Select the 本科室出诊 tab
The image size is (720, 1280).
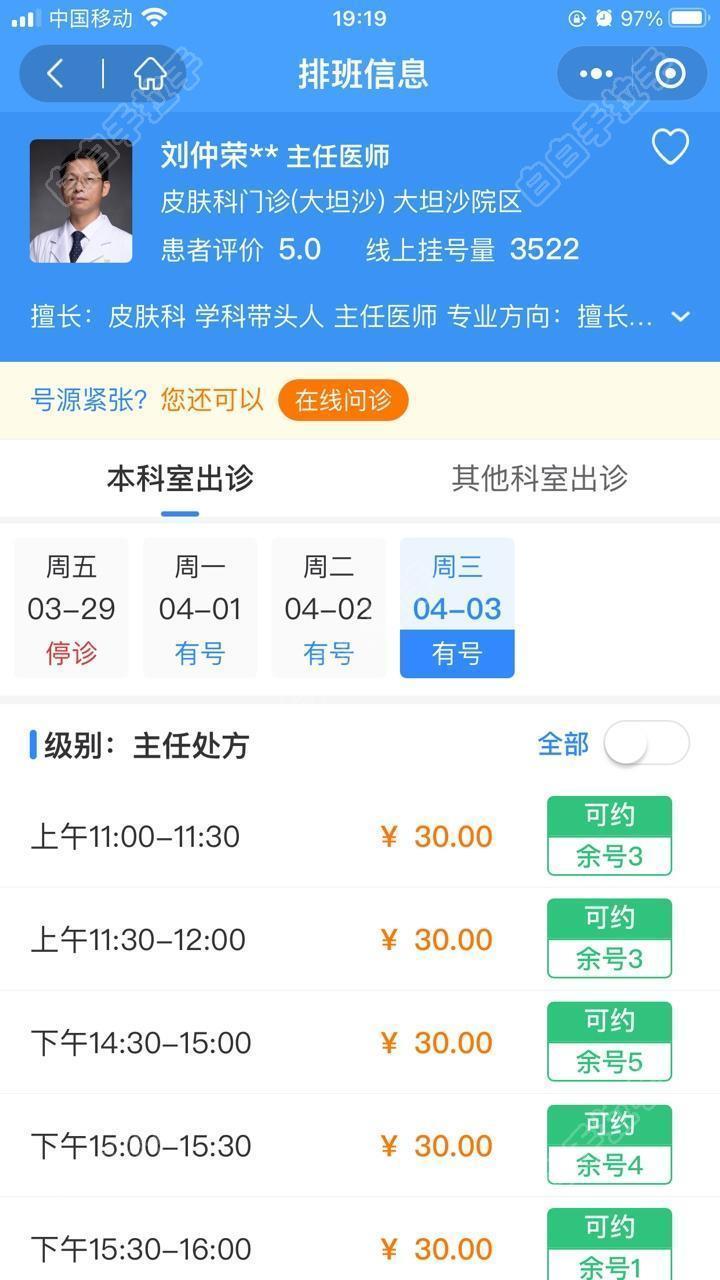[x=180, y=478]
